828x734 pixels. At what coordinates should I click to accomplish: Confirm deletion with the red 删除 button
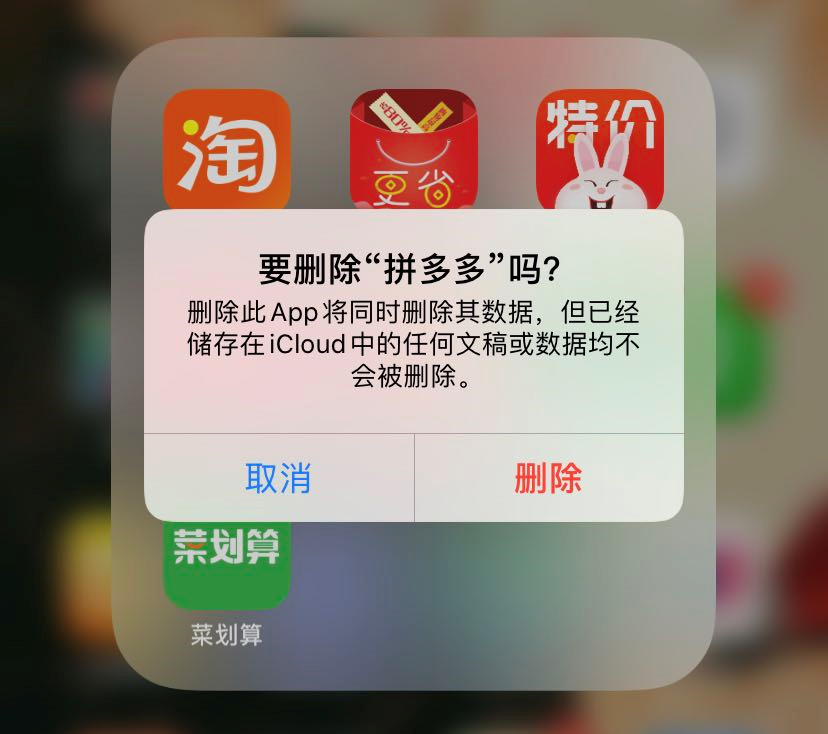point(548,478)
